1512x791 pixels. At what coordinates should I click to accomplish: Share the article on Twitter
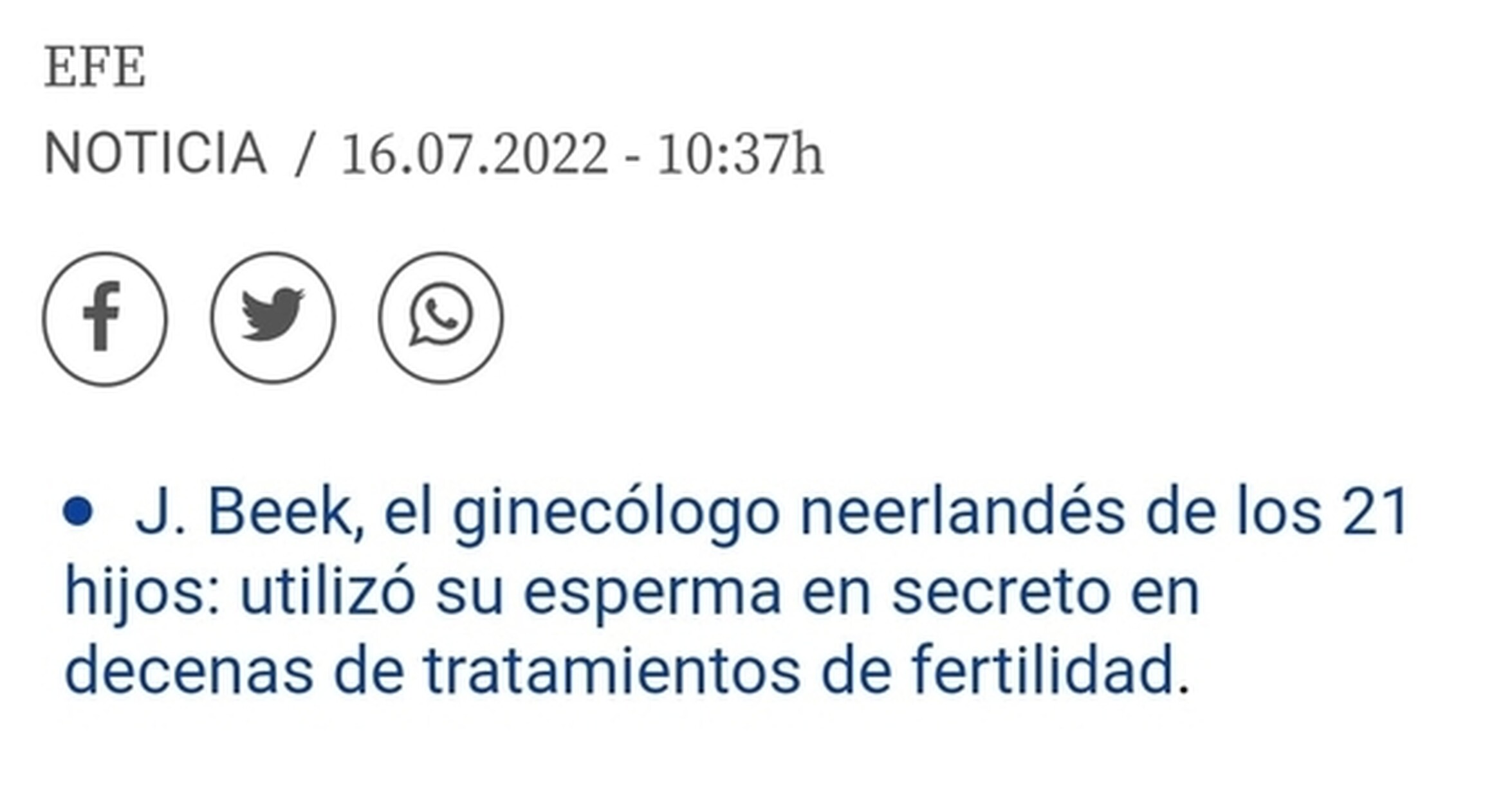pos(273,318)
